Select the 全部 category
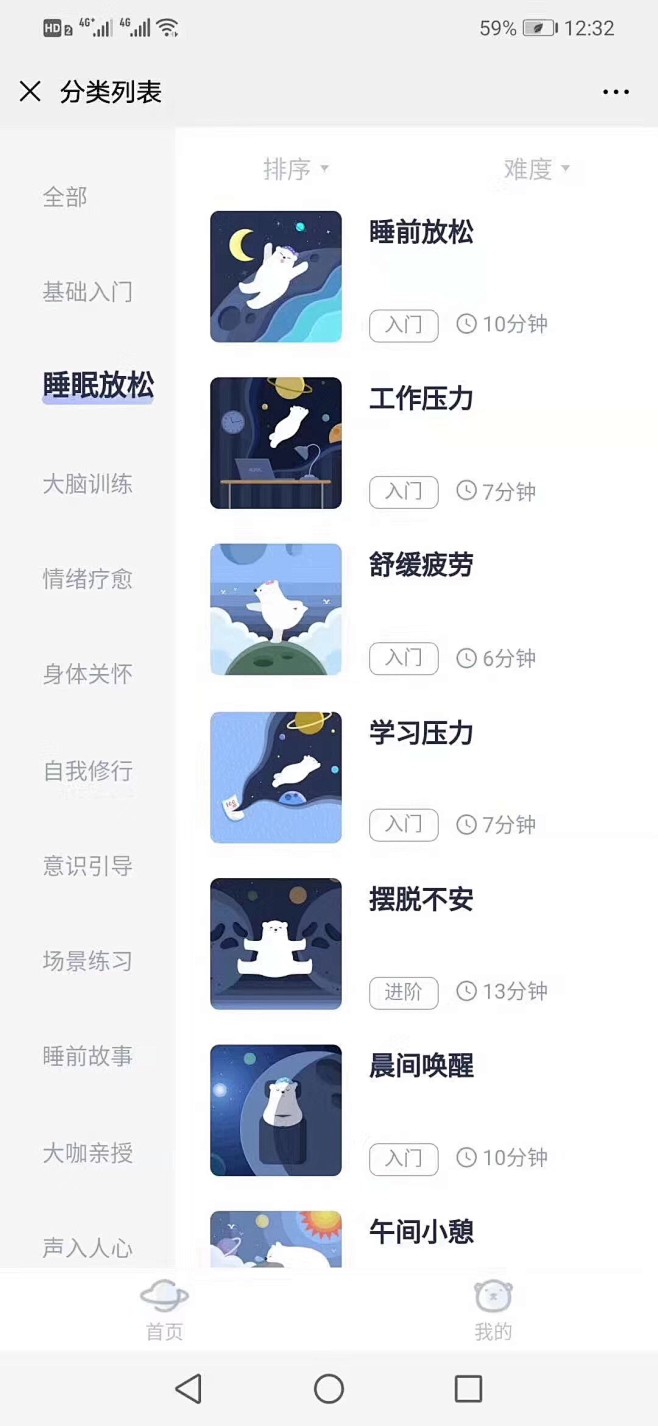The image size is (658, 1426). point(65,197)
